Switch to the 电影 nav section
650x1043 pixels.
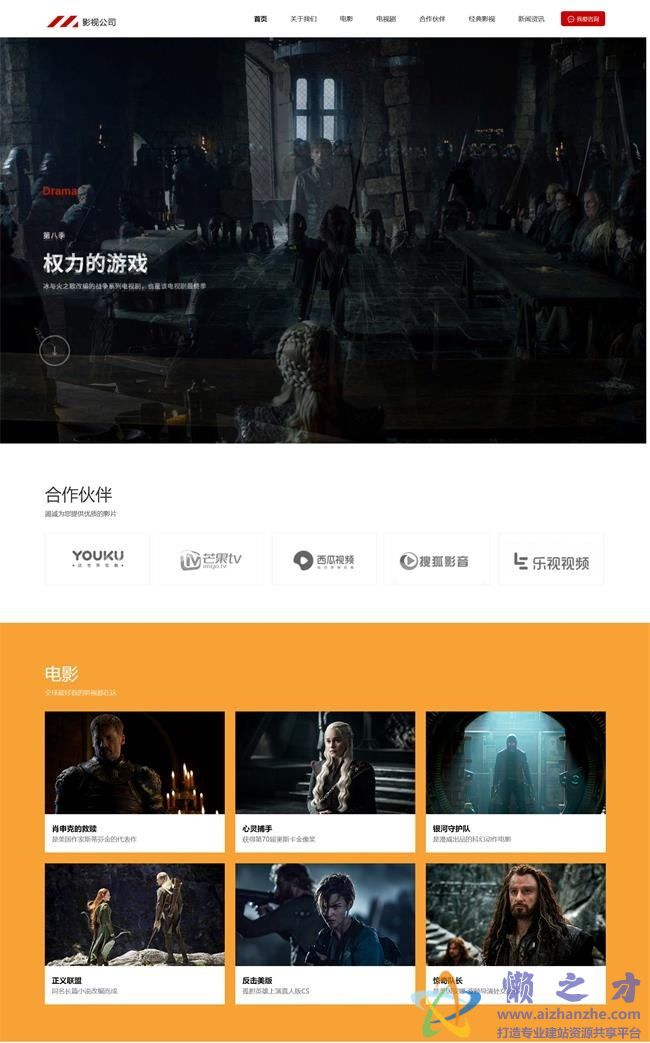(346, 19)
